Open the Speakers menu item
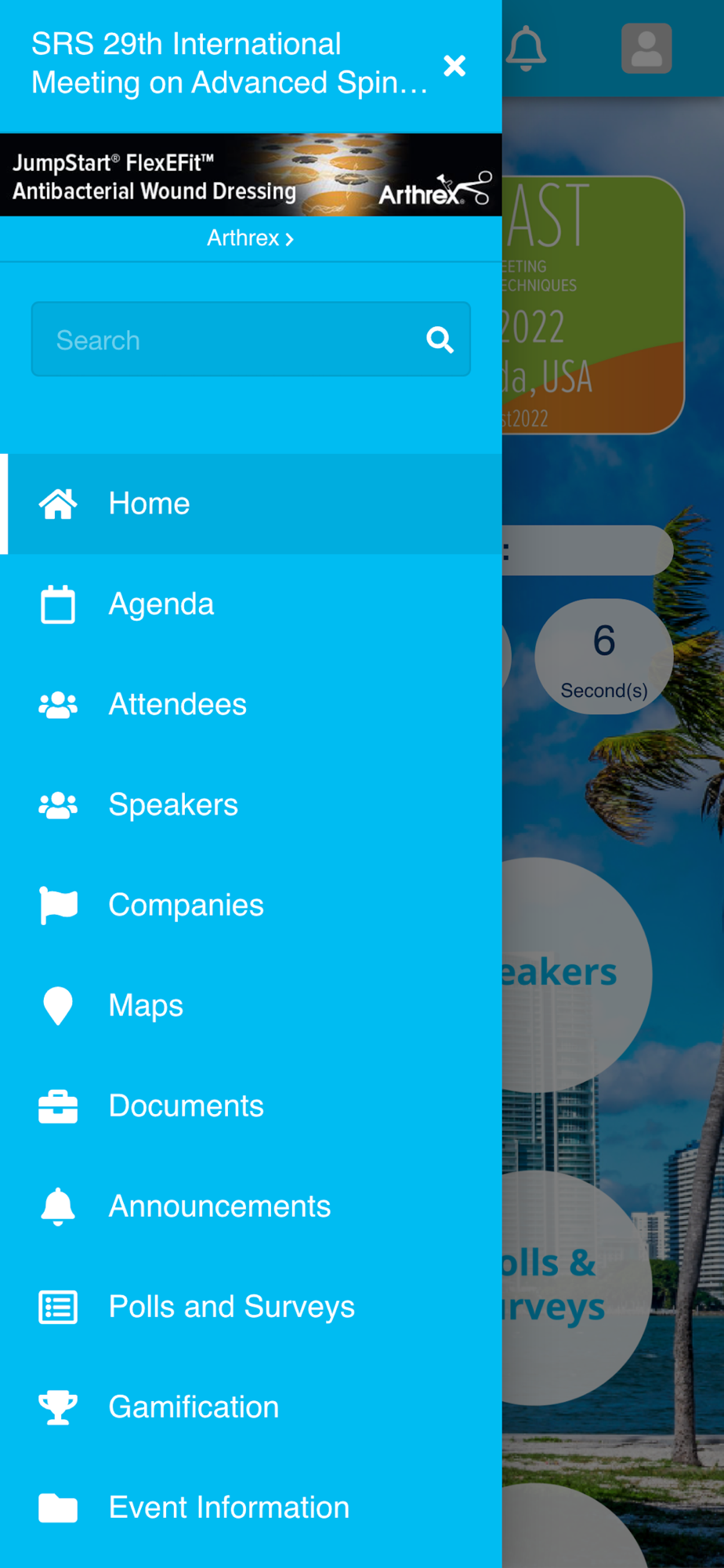 click(x=251, y=805)
